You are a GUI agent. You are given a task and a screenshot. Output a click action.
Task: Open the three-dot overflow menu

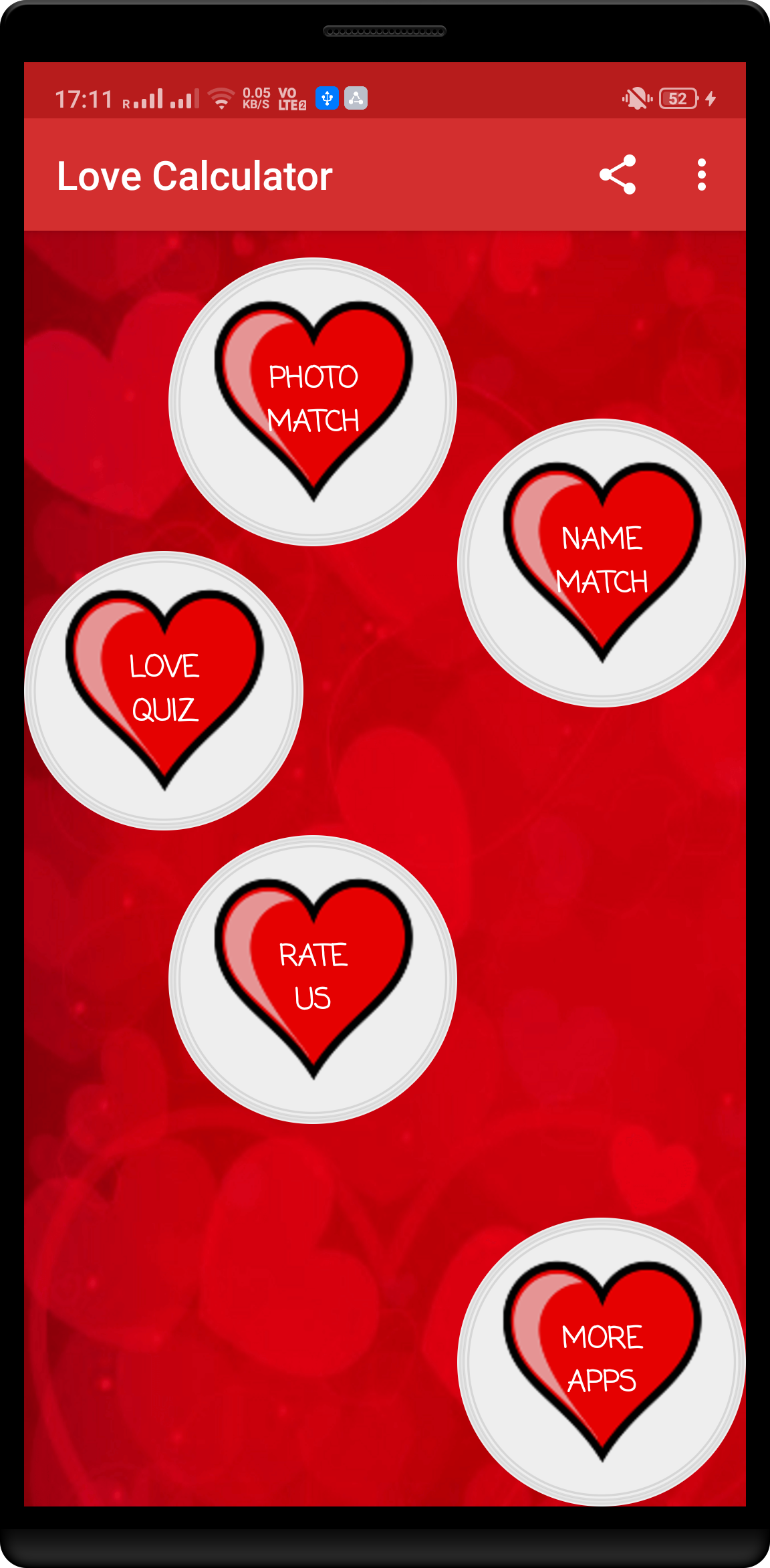(701, 175)
